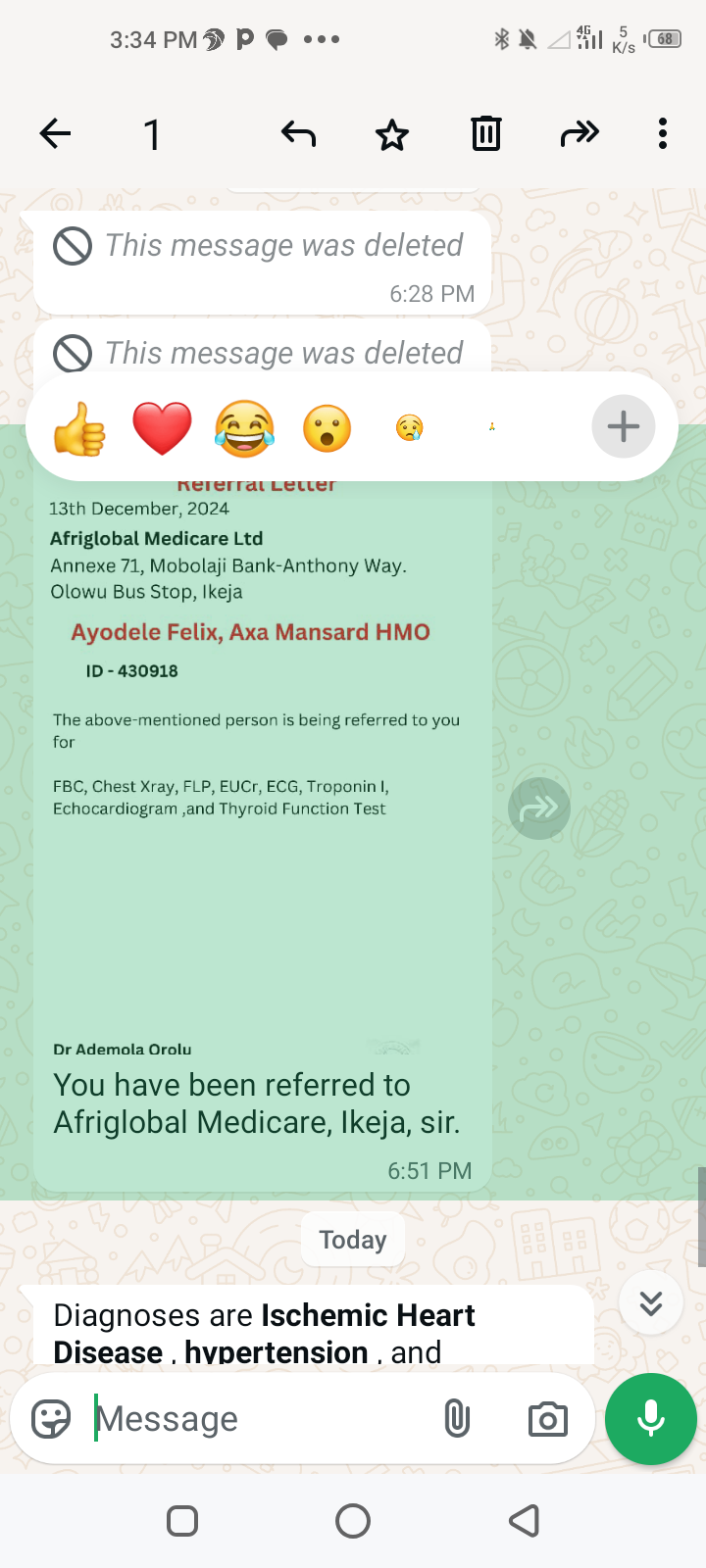Open the Referral Letter image
The height and width of the screenshot is (1568, 706).
[x=263, y=764]
